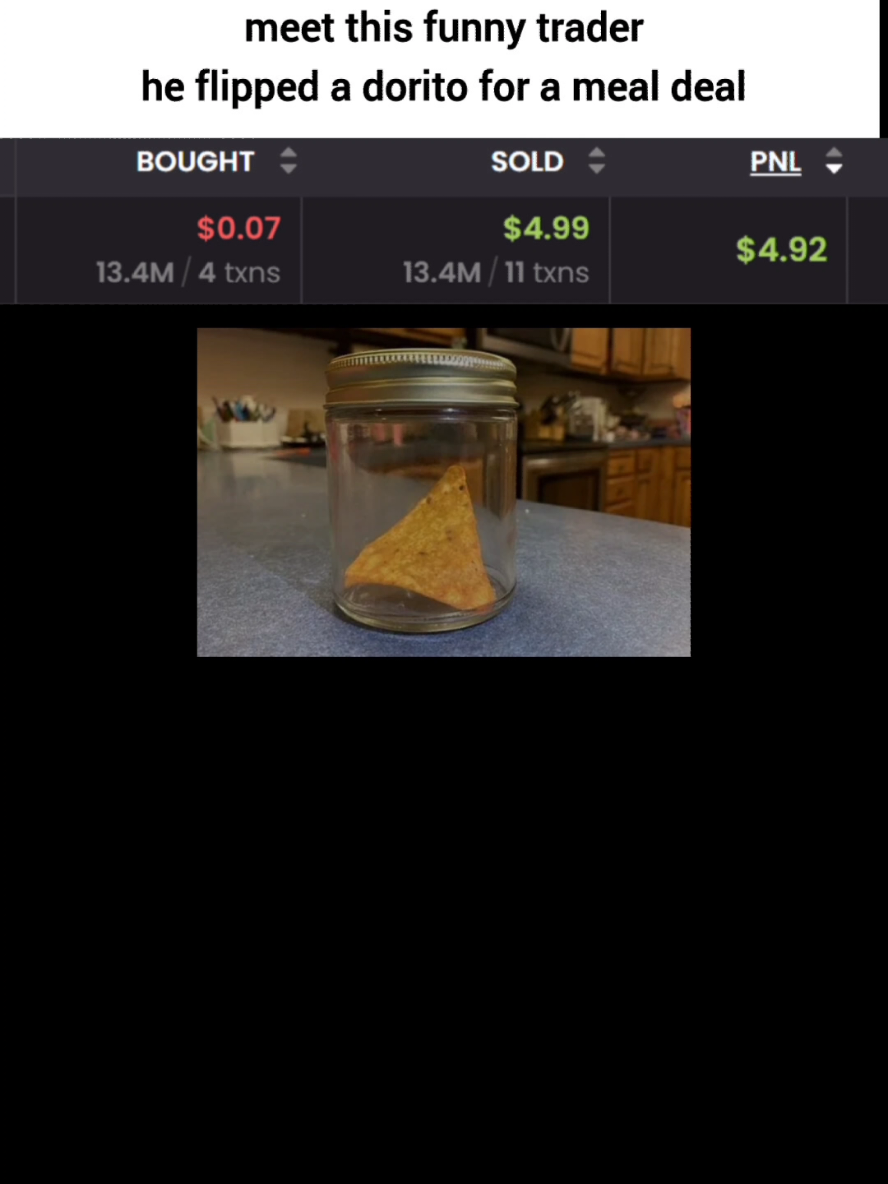Click the green $4.92 PNL value
Screen dimensions: 888x1184
tap(783, 249)
